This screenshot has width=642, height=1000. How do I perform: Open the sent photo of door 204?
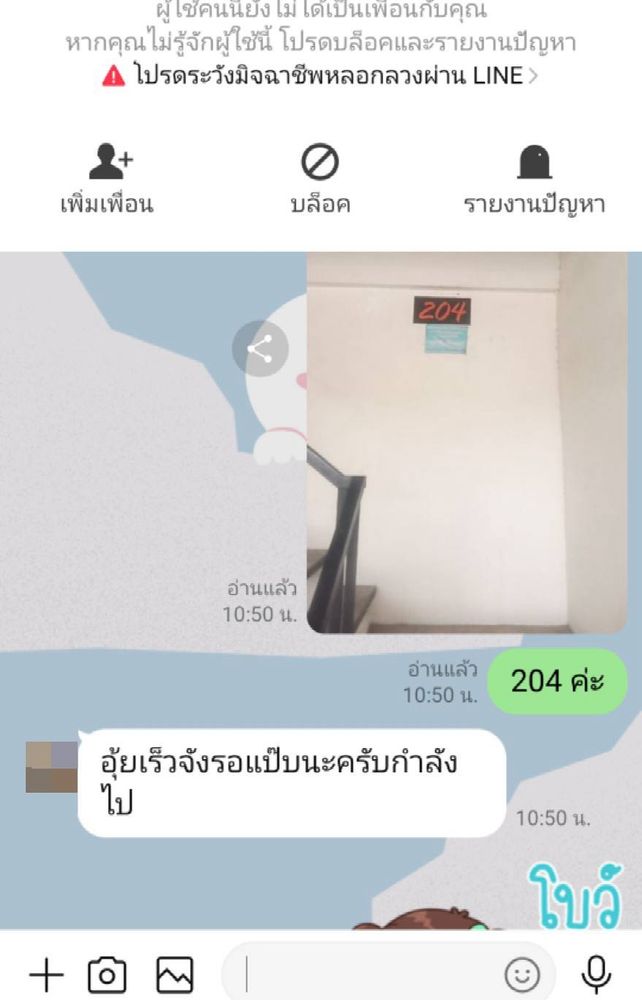point(467,443)
